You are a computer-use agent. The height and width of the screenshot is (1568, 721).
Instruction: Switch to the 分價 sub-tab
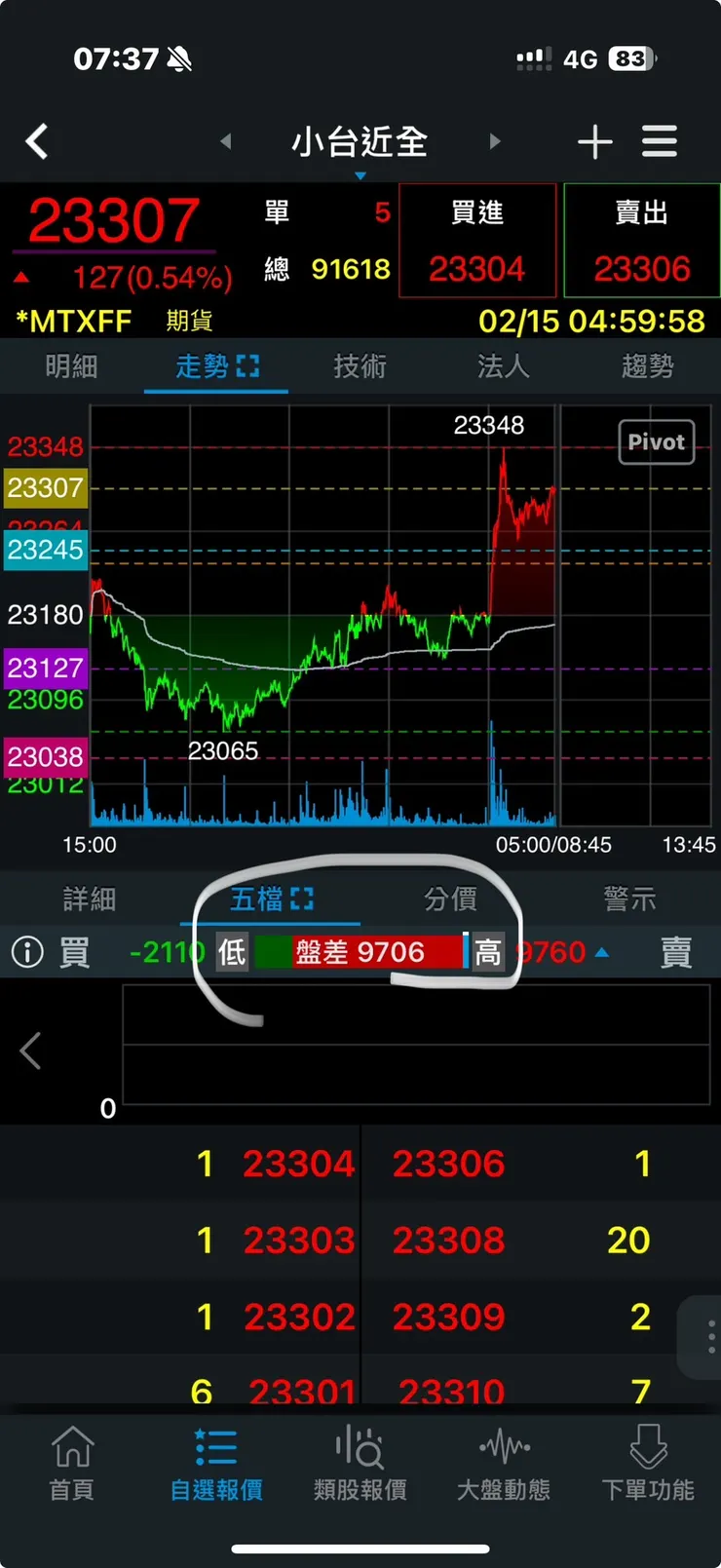point(450,899)
